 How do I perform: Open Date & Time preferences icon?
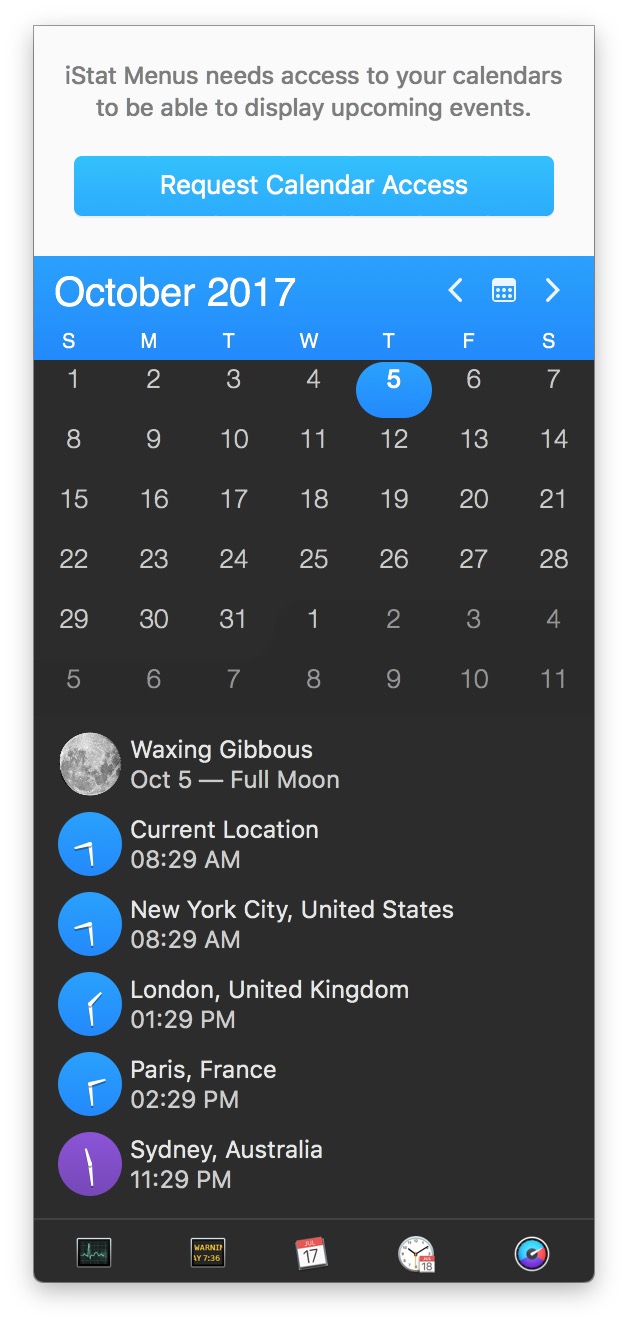(x=416, y=1253)
